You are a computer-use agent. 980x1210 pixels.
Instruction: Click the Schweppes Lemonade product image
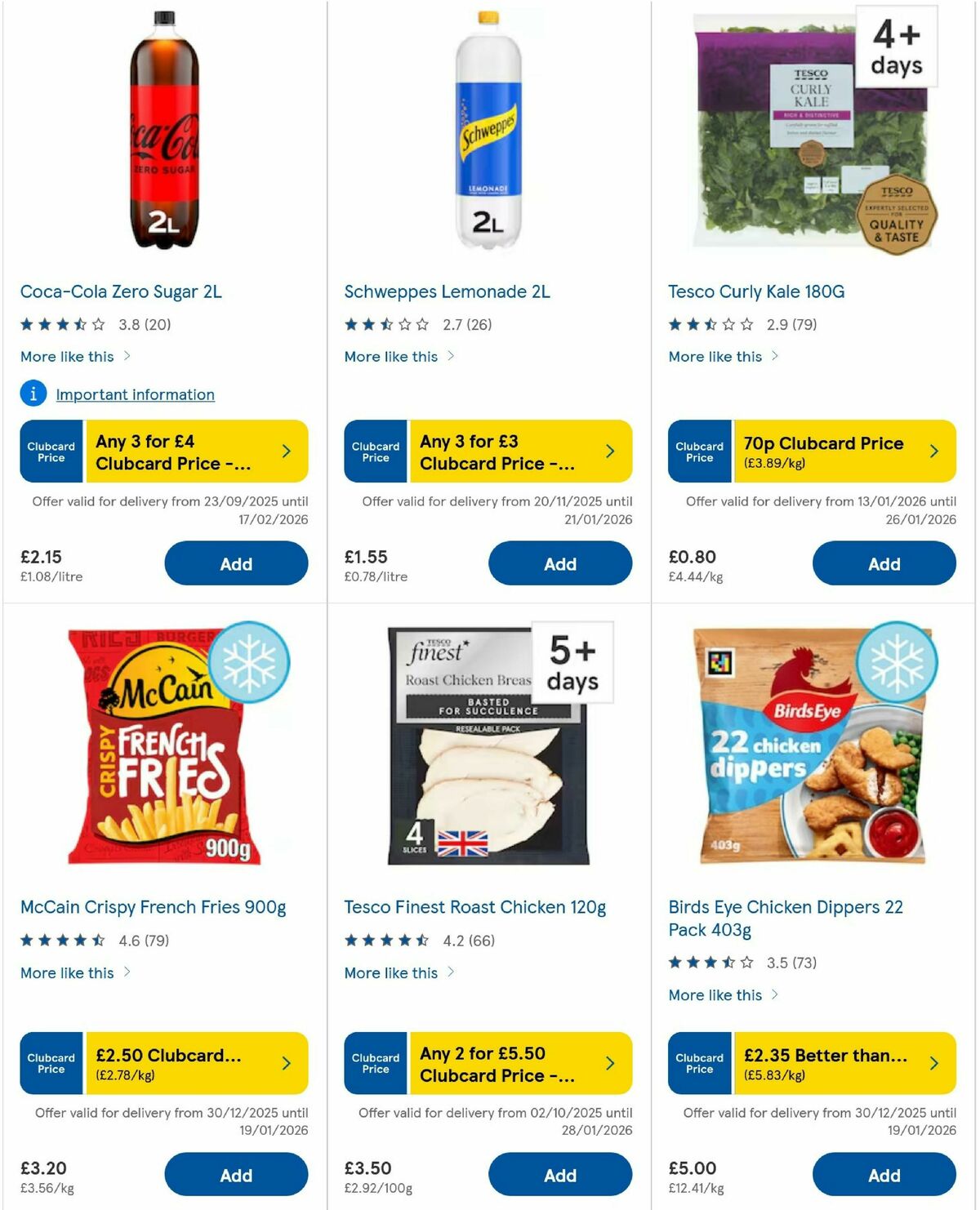(x=487, y=131)
